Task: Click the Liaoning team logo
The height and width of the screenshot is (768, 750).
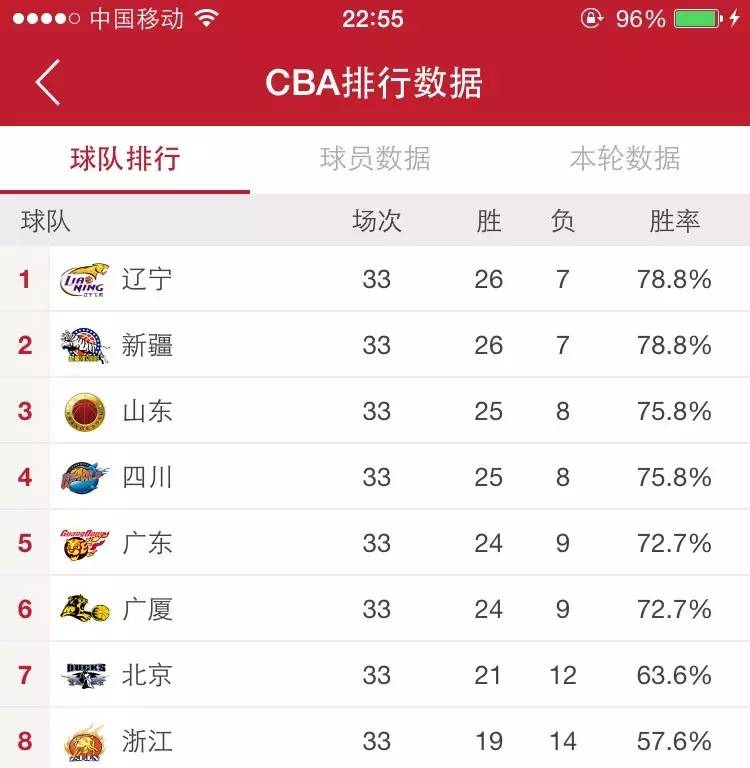Action: pos(85,280)
